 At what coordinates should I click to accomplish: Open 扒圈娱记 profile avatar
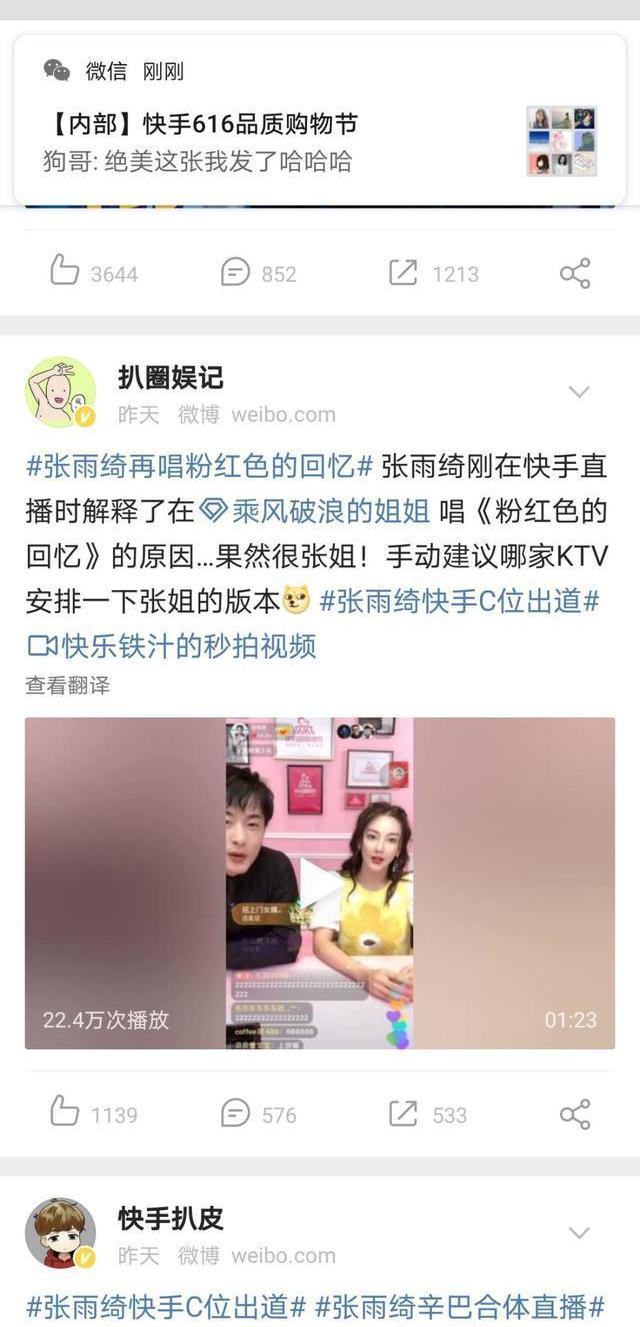coord(60,392)
